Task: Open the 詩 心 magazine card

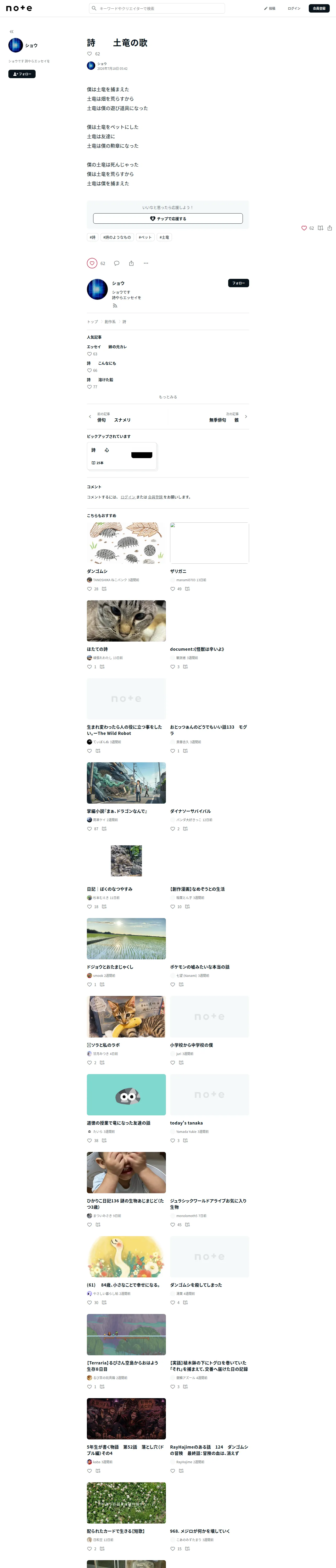Action: [122, 456]
